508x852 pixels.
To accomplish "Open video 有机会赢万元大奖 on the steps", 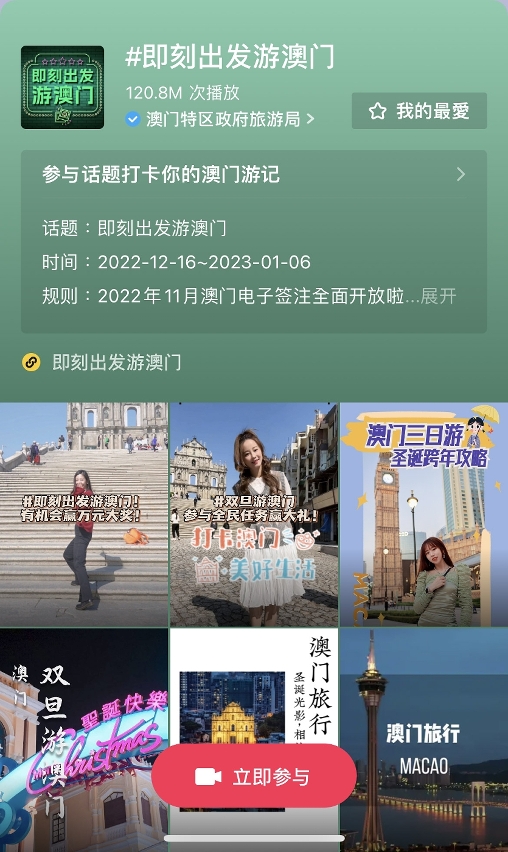I will pyautogui.click(x=84, y=514).
